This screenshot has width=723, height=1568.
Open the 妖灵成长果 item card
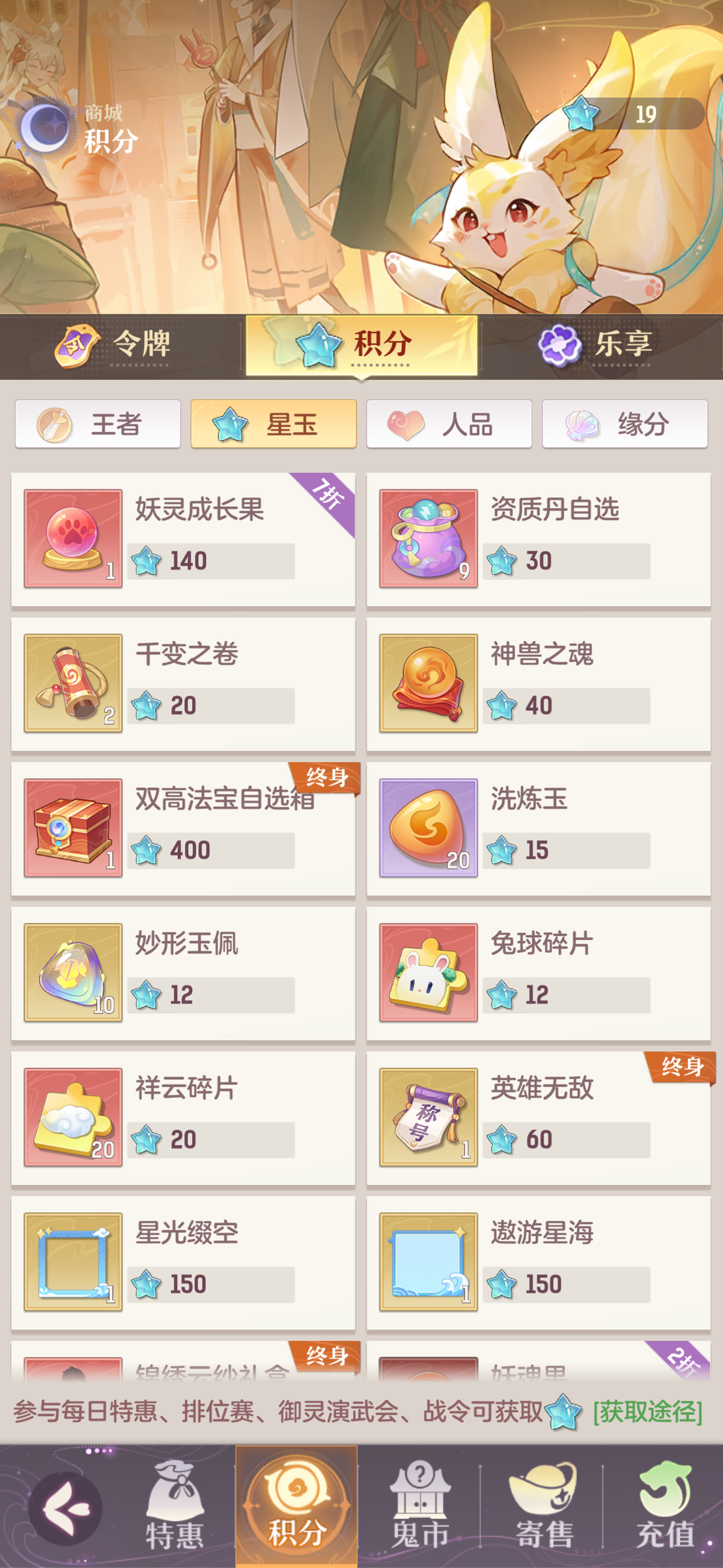(x=183, y=539)
